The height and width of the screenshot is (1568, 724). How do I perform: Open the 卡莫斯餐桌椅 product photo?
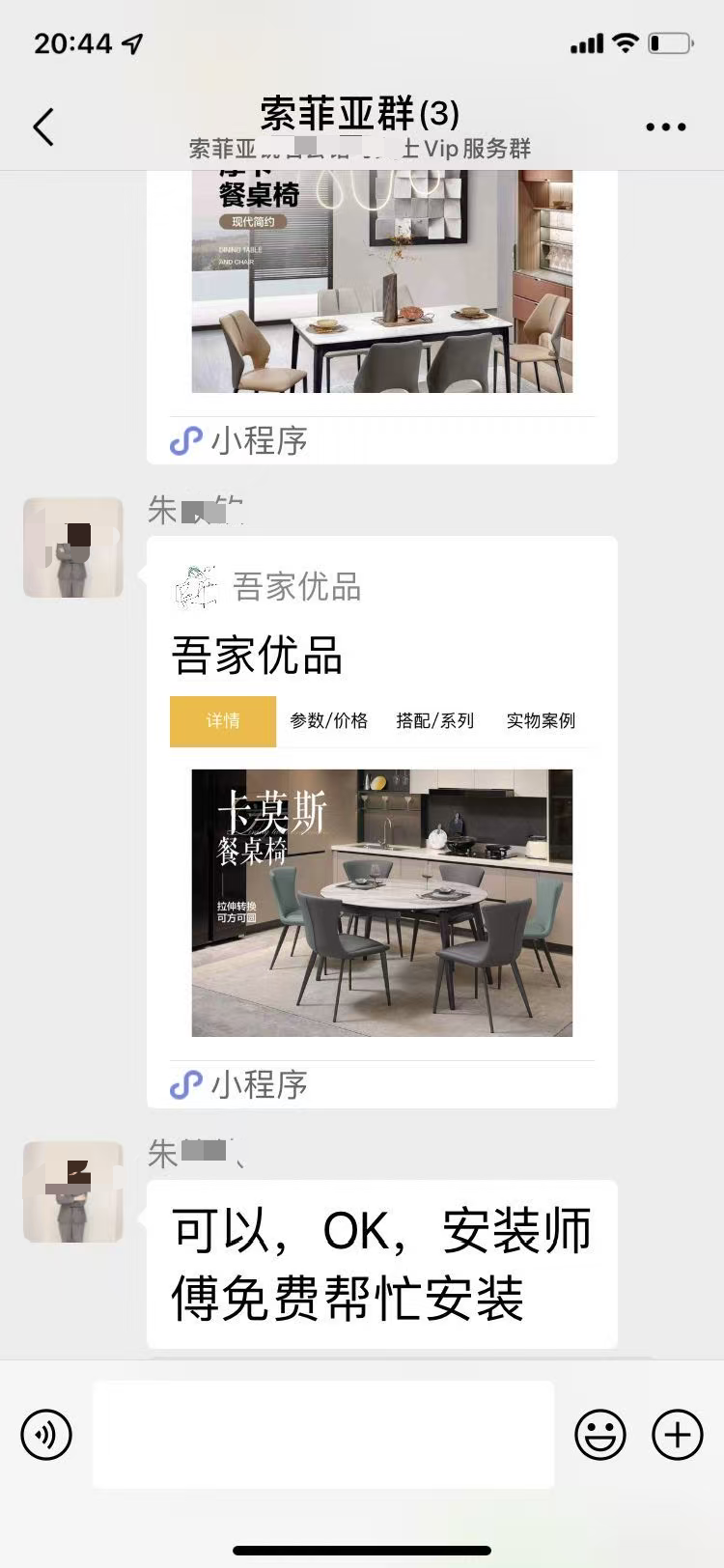[x=381, y=903]
